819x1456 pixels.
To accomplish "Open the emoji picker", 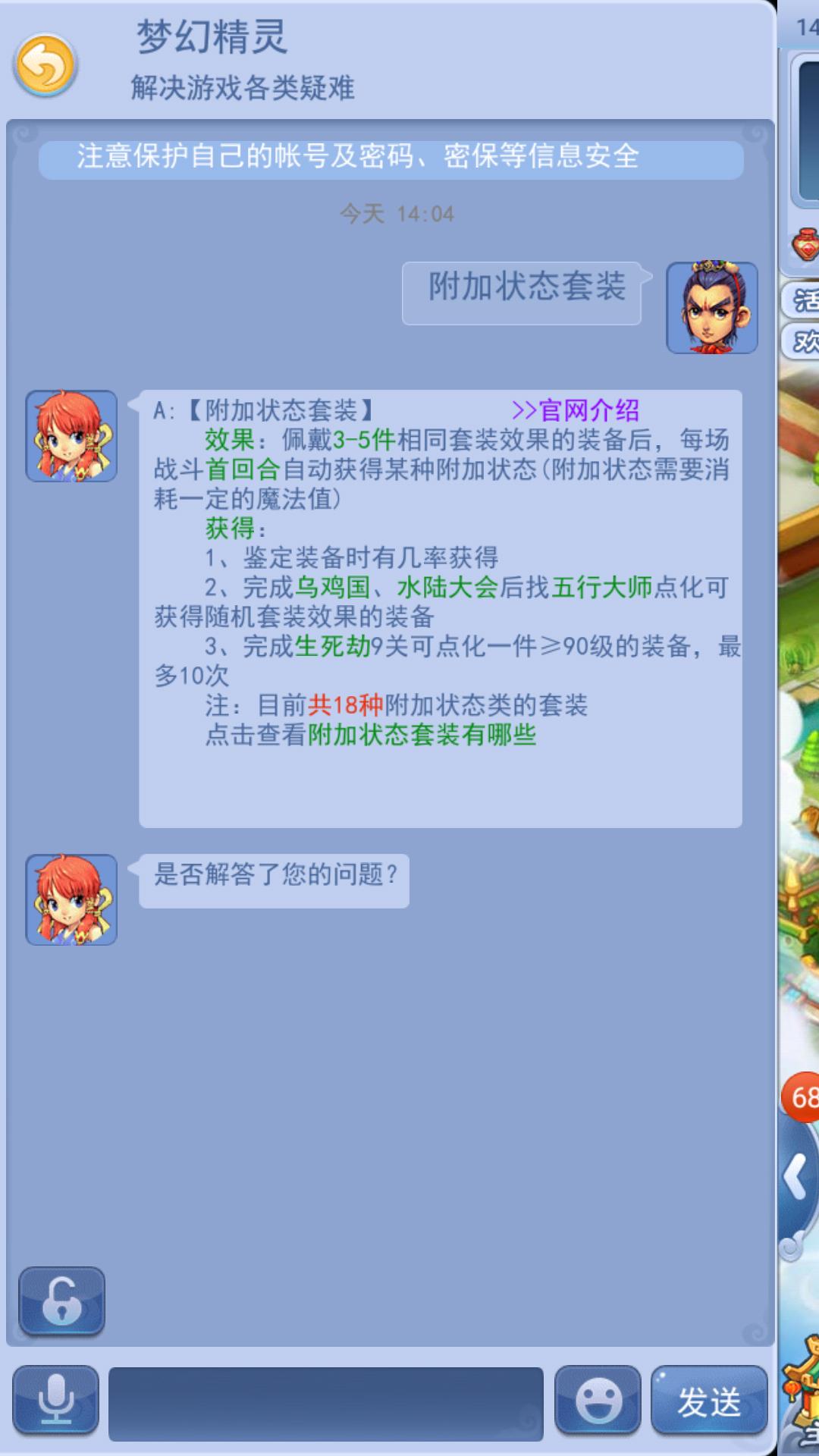I will click(x=598, y=1401).
